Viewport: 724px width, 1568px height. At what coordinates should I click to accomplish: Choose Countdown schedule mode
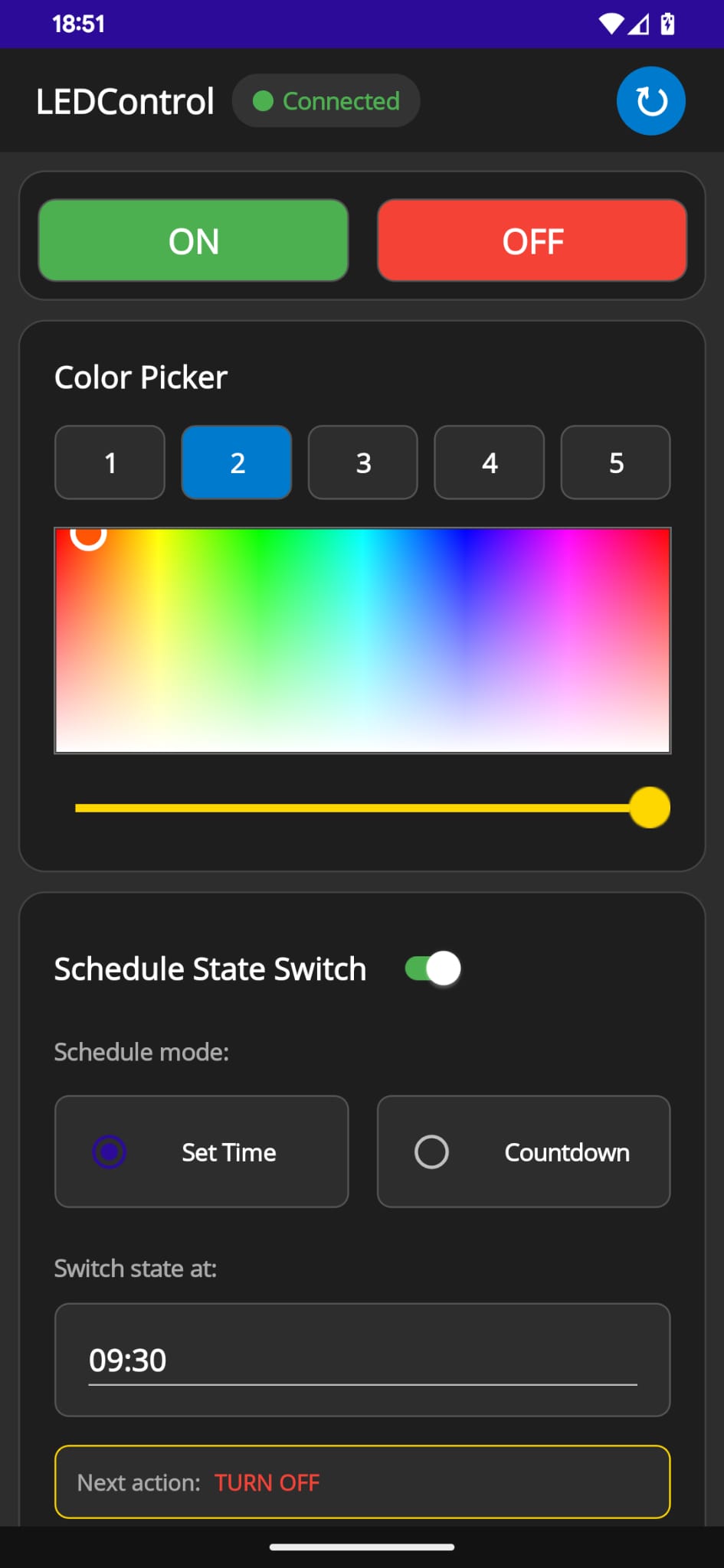click(x=523, y=1151)
